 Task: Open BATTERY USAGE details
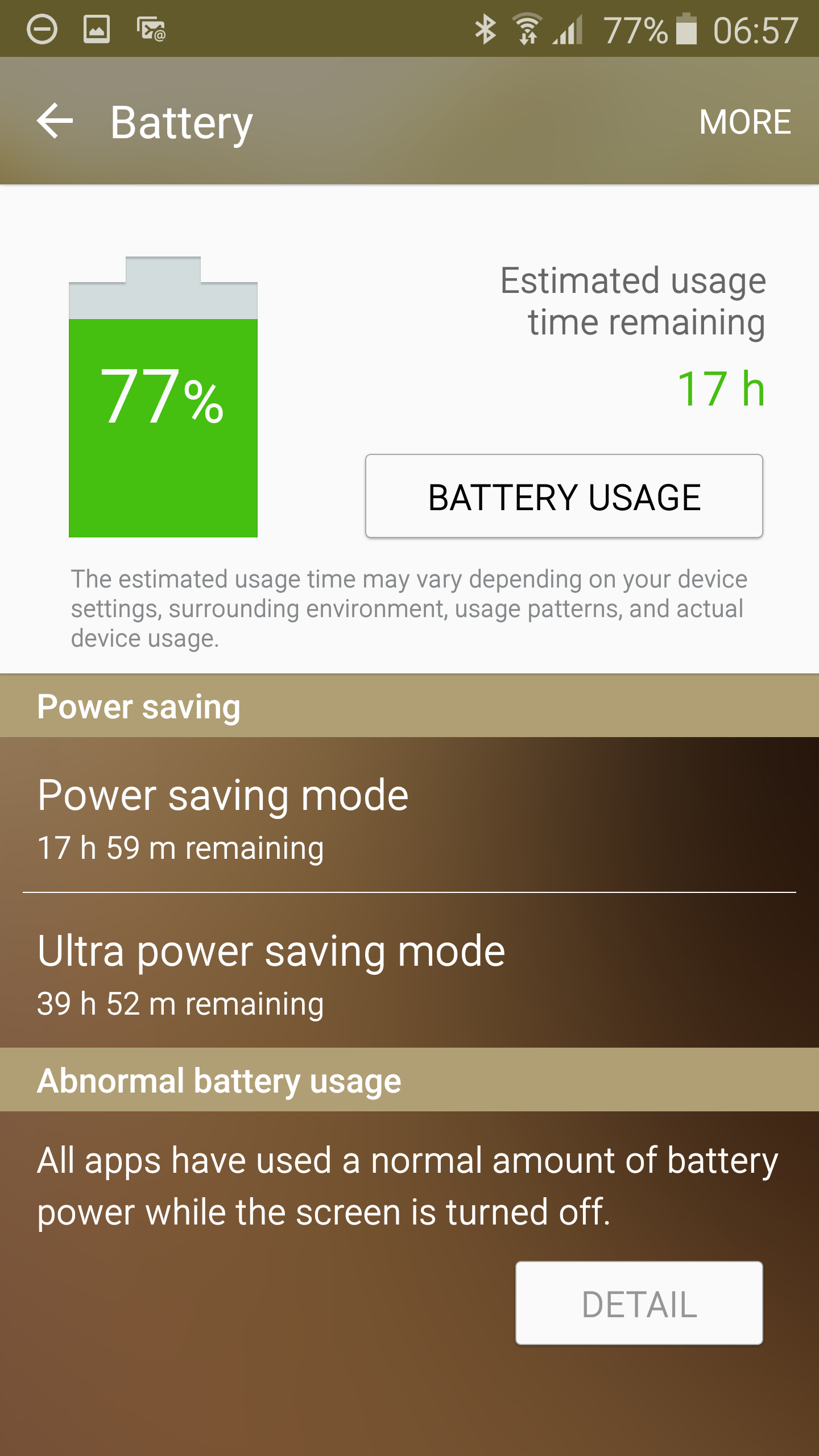pos(564,497)
